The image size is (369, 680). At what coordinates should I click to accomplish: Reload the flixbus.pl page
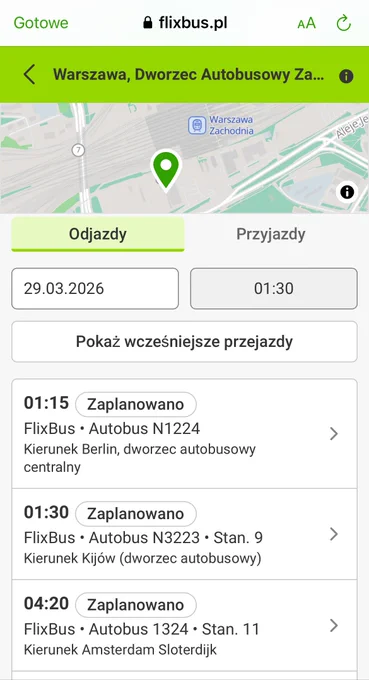tap(343, 23)
